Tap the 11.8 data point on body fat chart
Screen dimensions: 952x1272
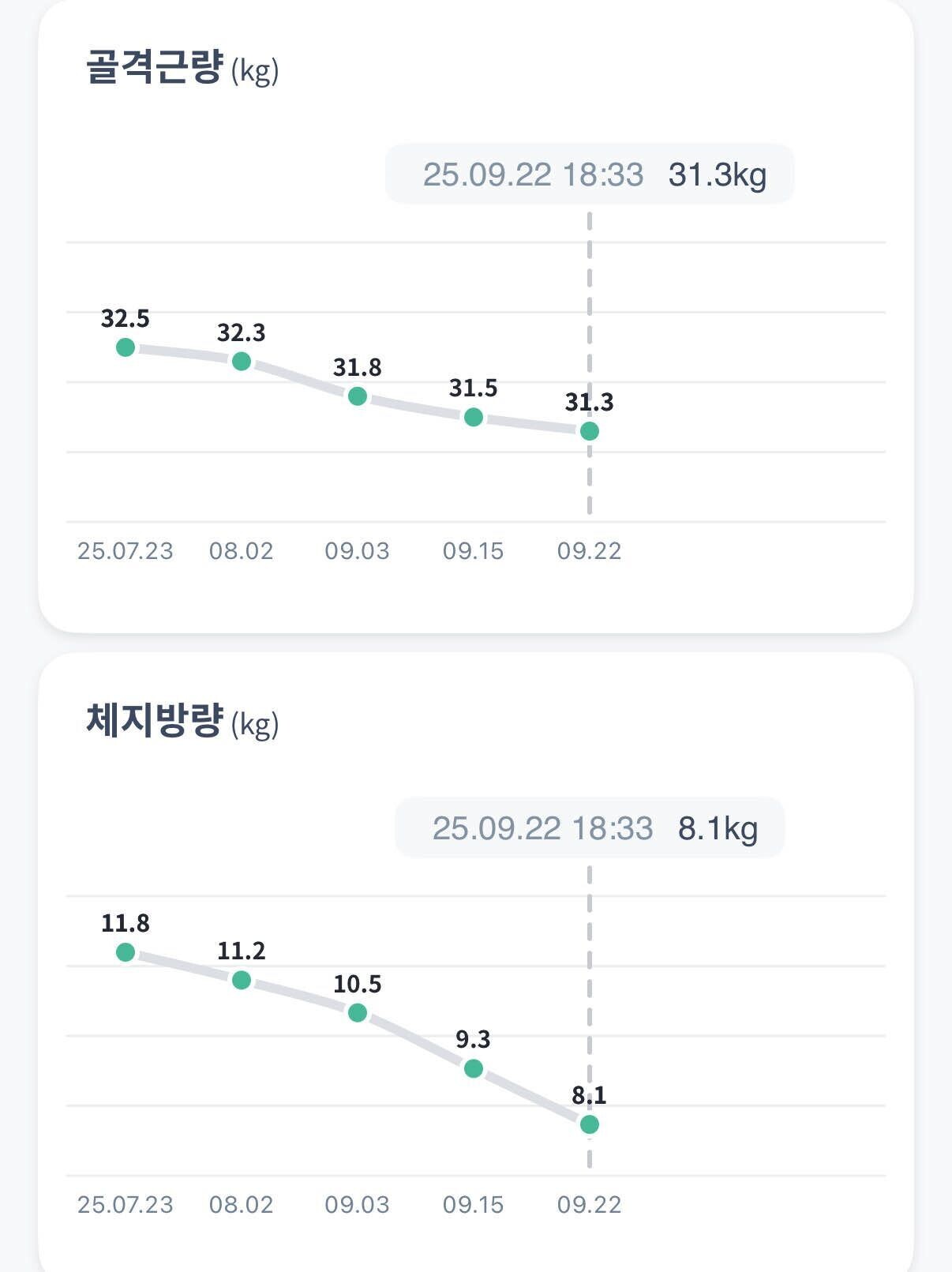124,953
